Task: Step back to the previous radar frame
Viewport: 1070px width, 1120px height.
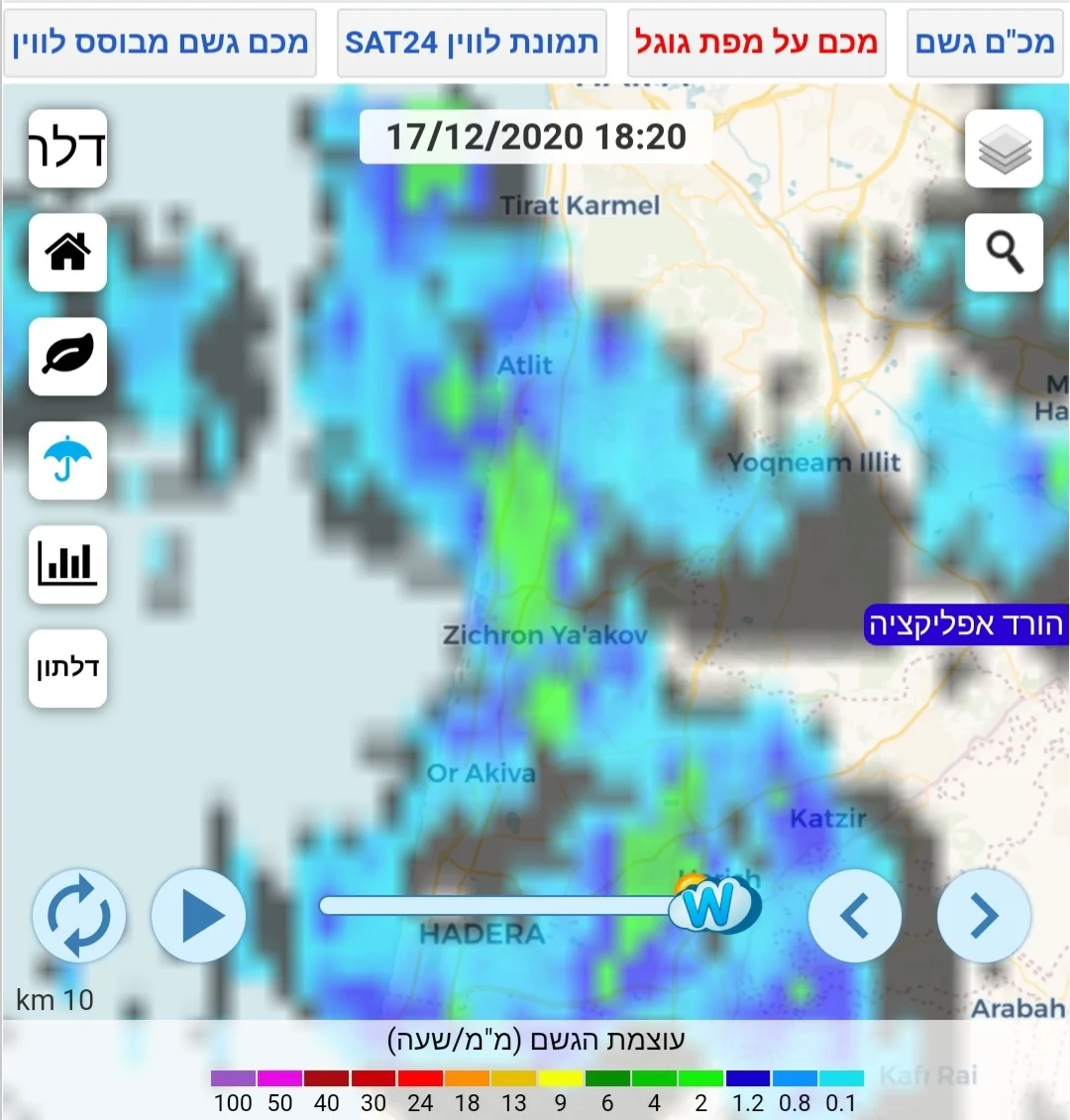Action: (854, 916)
